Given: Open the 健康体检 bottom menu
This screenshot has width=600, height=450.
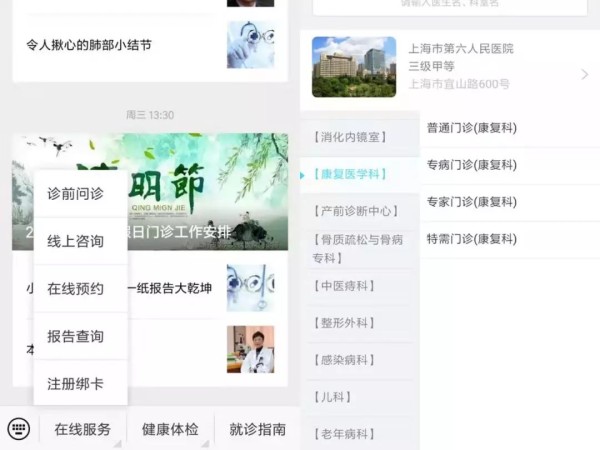Looking at the screenshot, I should click(x=170, y=429).
